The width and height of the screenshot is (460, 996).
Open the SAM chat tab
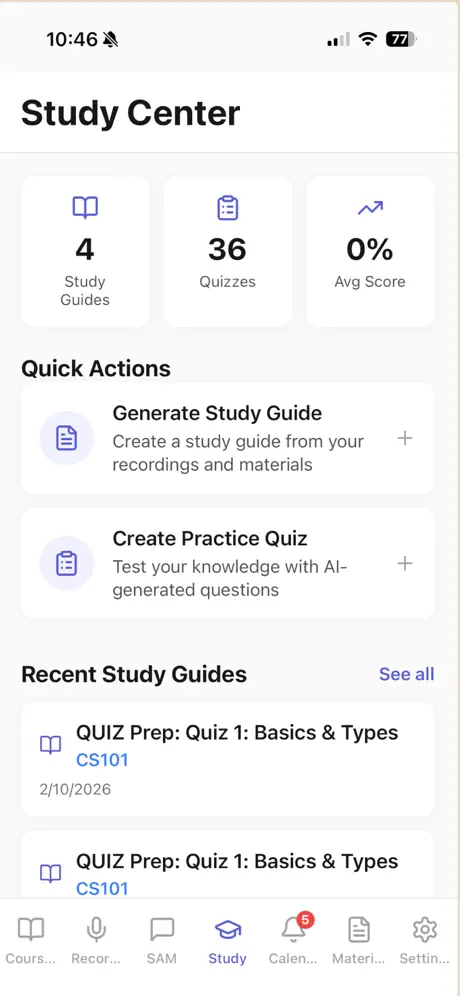tap(162, 941)
